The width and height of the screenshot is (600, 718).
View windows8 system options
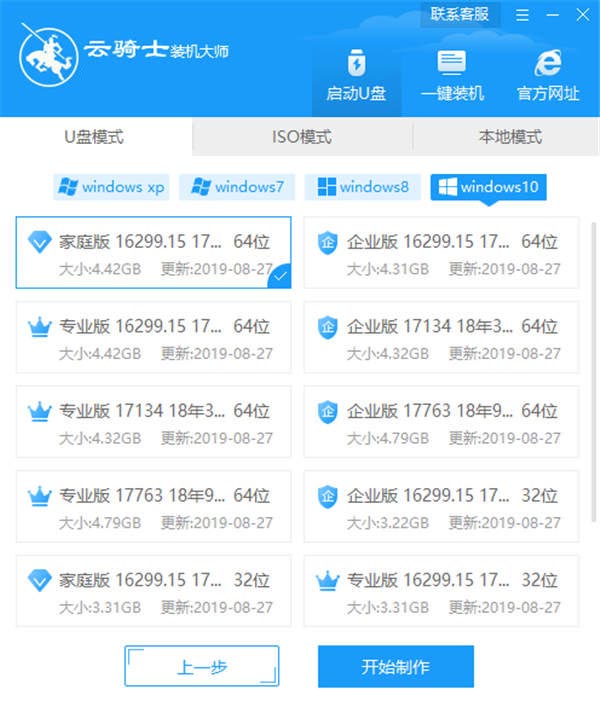coord(363,187)
